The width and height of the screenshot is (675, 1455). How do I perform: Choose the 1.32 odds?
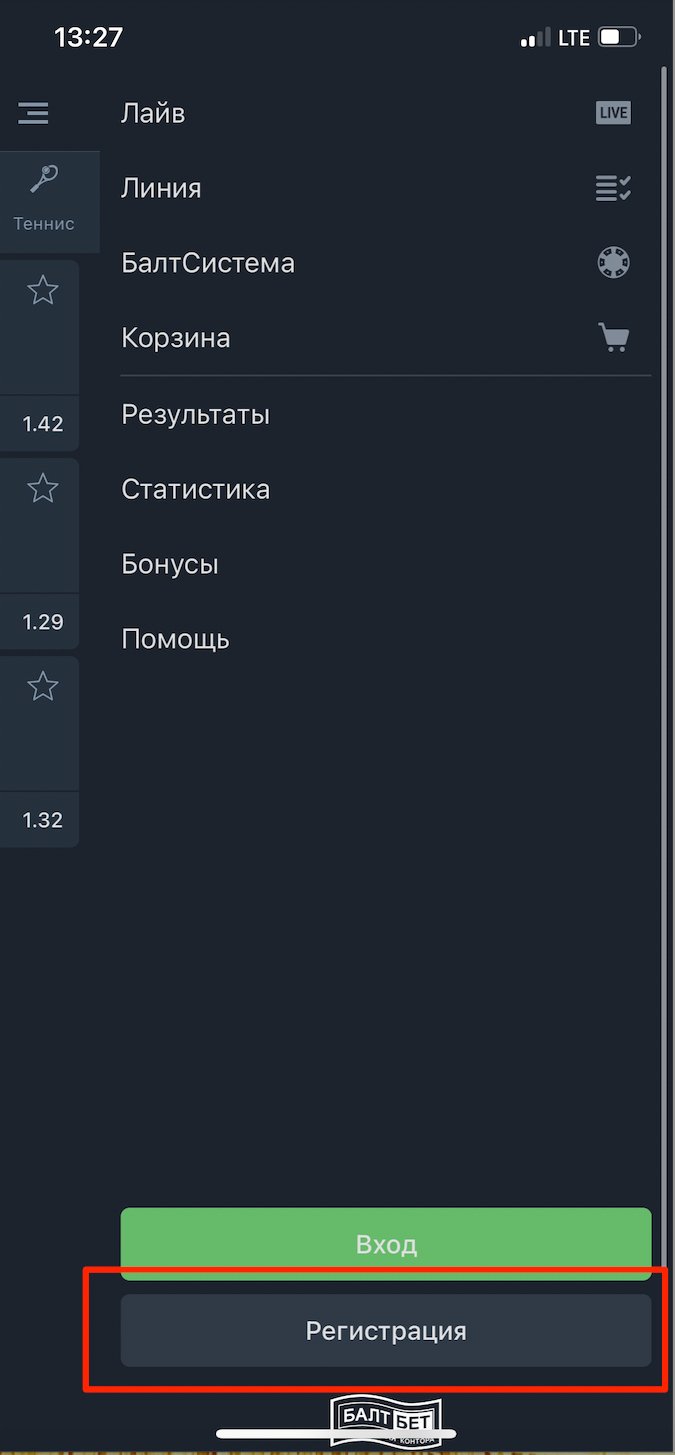[42, 820]
